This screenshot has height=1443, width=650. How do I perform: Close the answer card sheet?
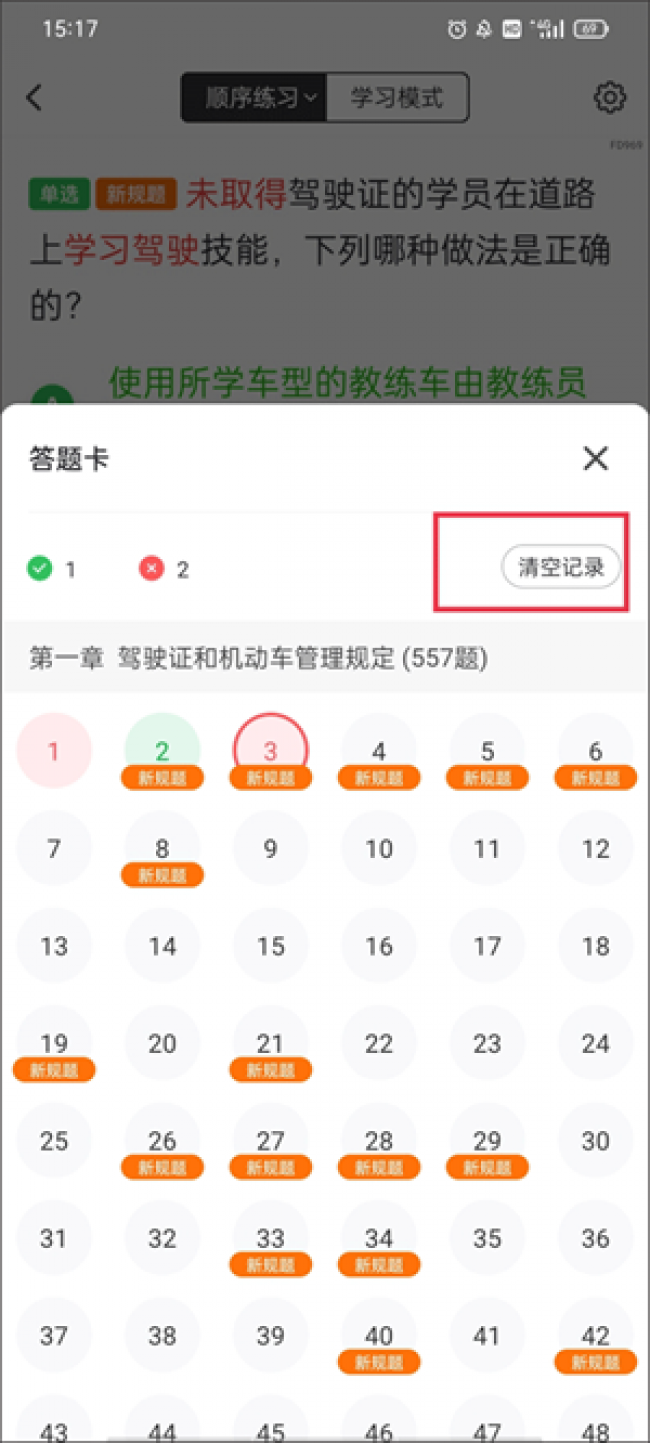coord(596,459)
